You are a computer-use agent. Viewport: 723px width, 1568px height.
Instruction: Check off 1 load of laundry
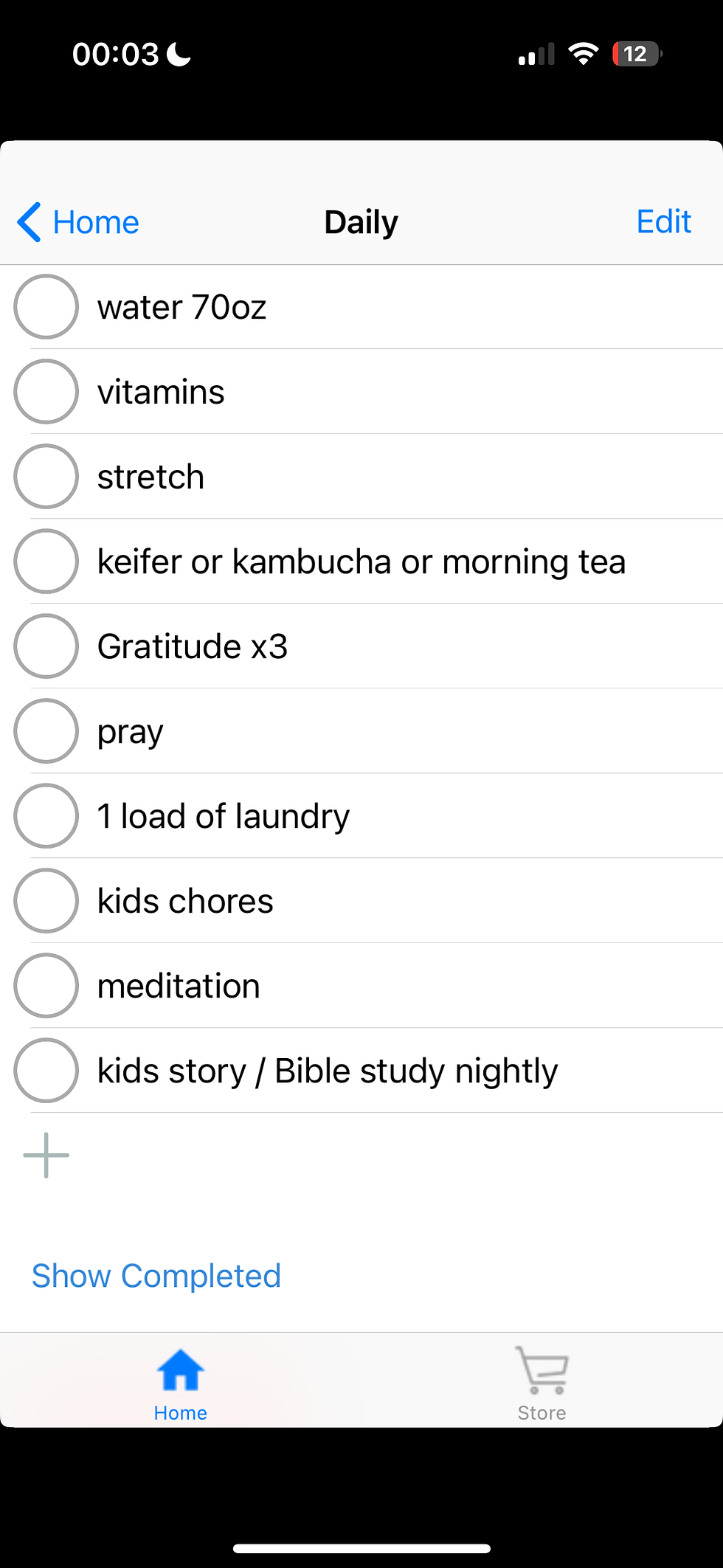(x=46, y=816)
